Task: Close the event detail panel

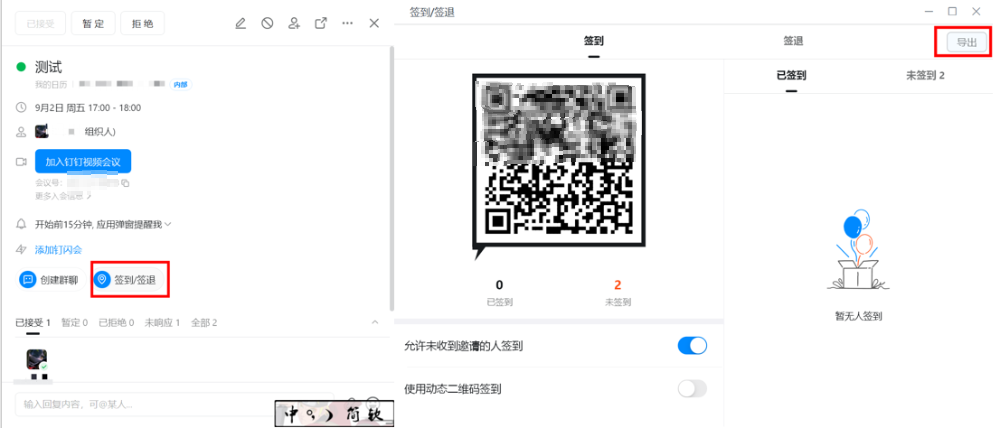Action: click(374, 23)
